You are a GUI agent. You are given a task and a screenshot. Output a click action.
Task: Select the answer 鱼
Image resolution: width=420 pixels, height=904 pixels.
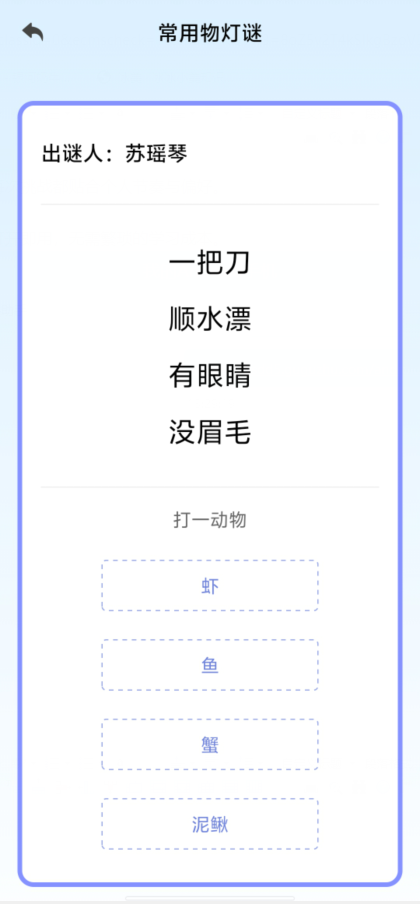coord(210,665)
